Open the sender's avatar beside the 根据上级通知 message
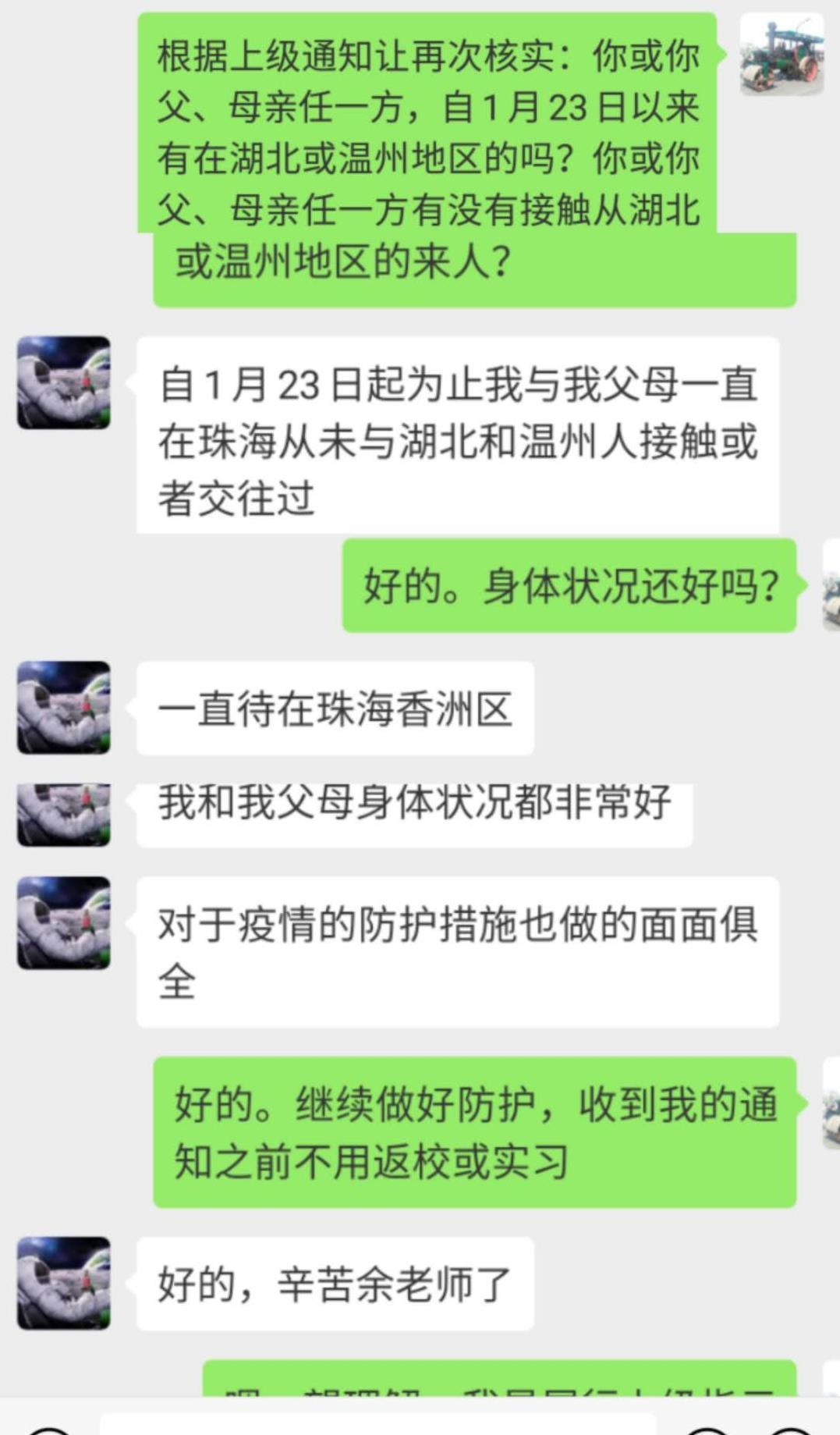This screenshot has width=840, height=1435. point(782,55)
